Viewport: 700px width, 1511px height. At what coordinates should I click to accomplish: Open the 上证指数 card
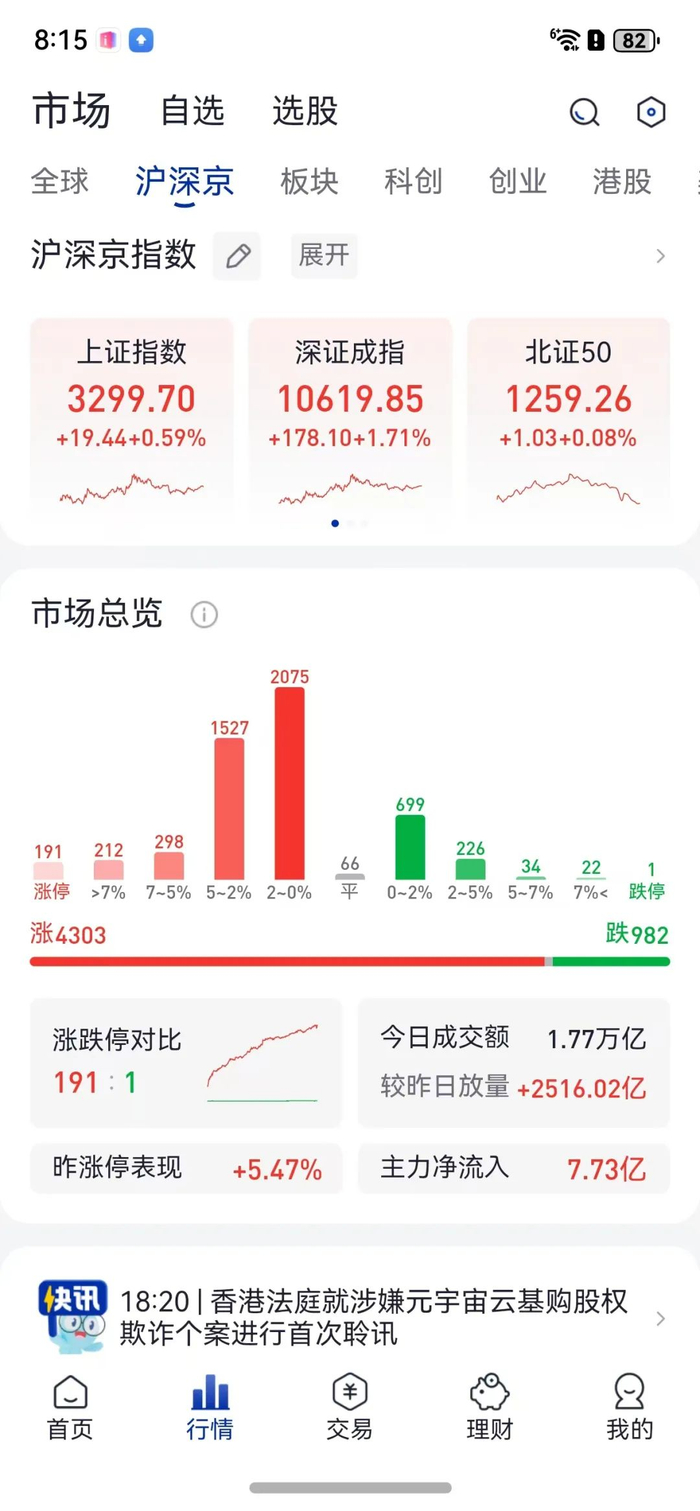[132, 416]
